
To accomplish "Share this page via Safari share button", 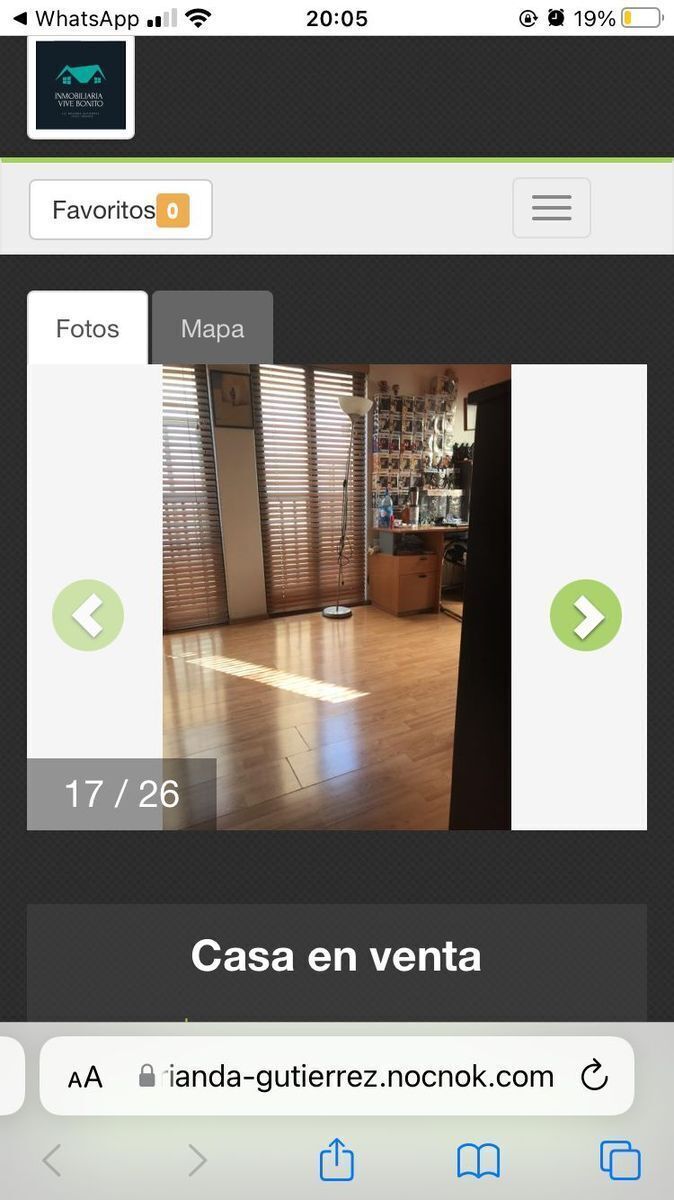I will pyautogui.click(x=337, y=1160).
